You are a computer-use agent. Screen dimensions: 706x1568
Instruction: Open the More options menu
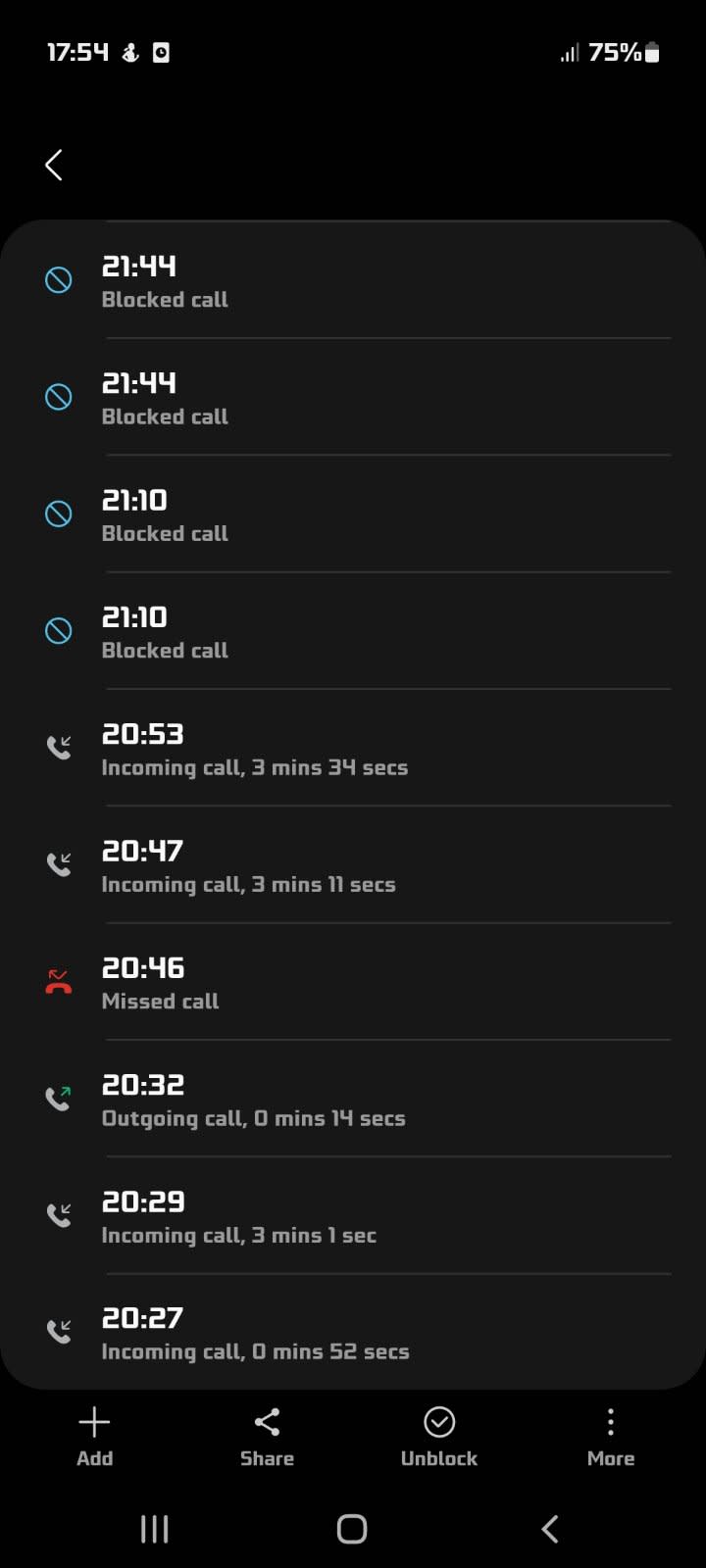610,1436
